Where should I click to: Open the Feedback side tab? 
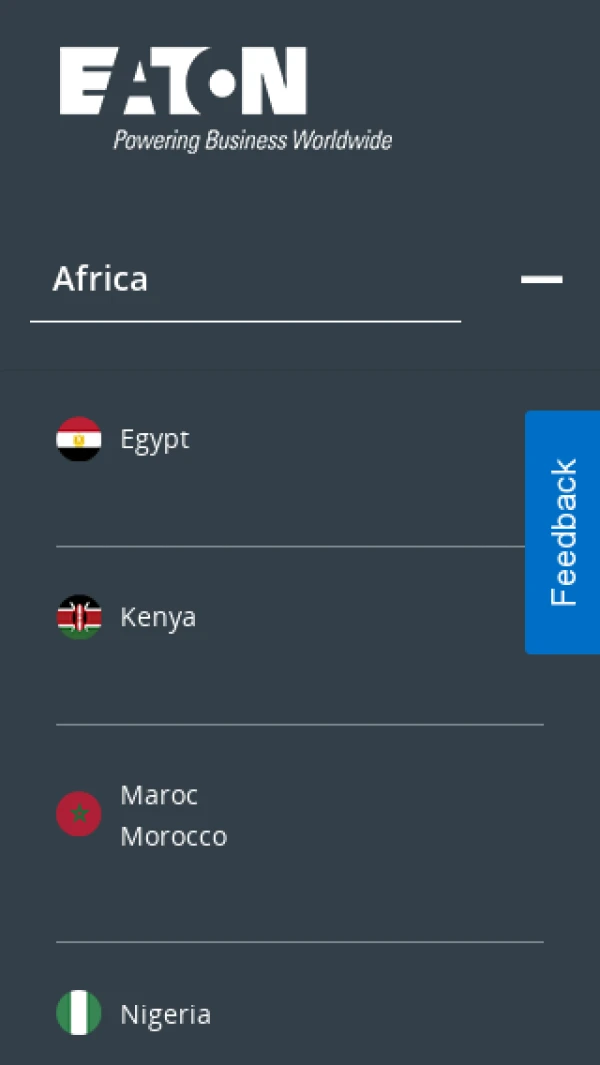563,532
